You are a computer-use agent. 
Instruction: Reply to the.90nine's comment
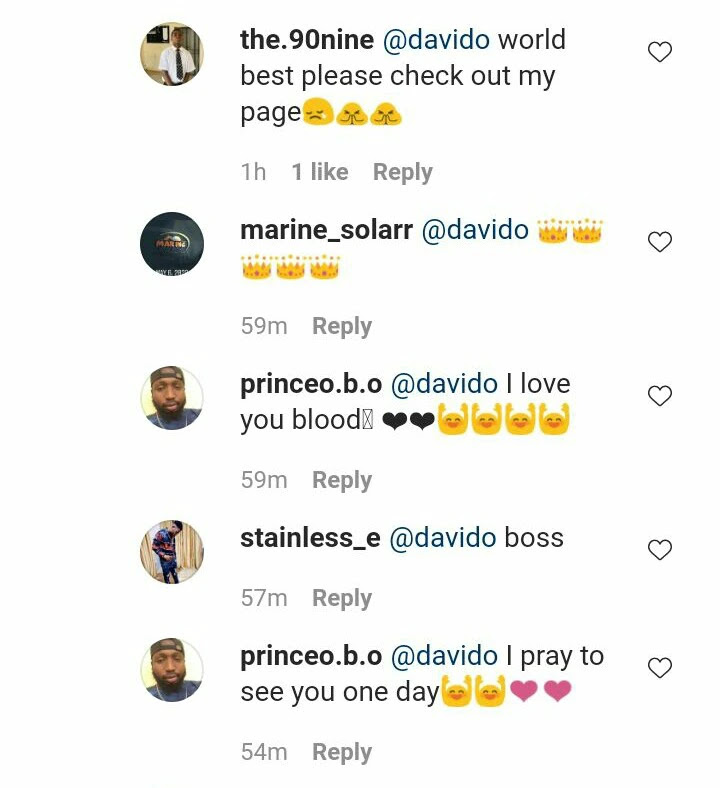click(402, 173)
